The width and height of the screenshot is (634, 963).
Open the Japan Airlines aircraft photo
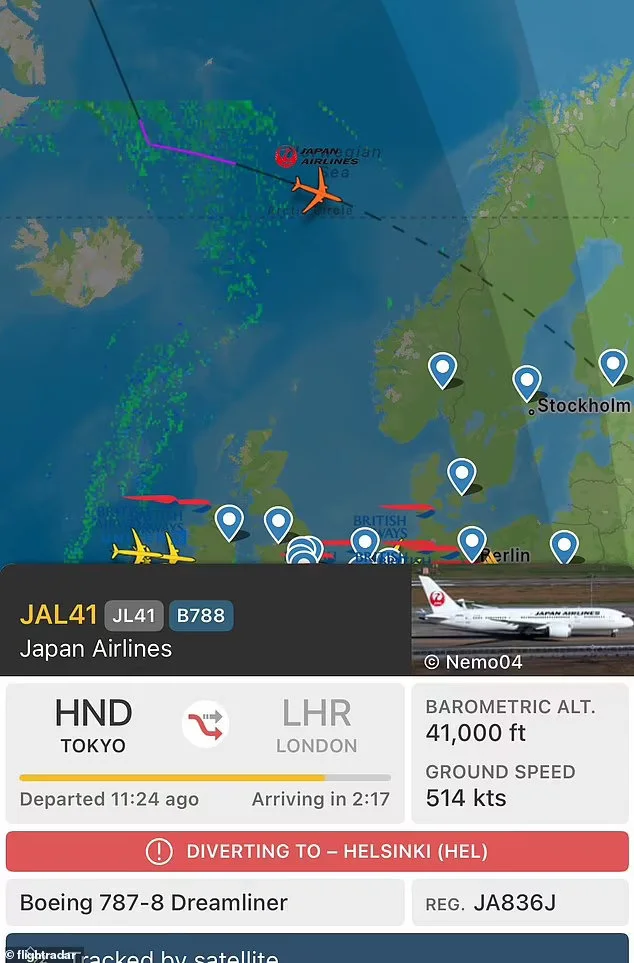(x=522, y=620)
